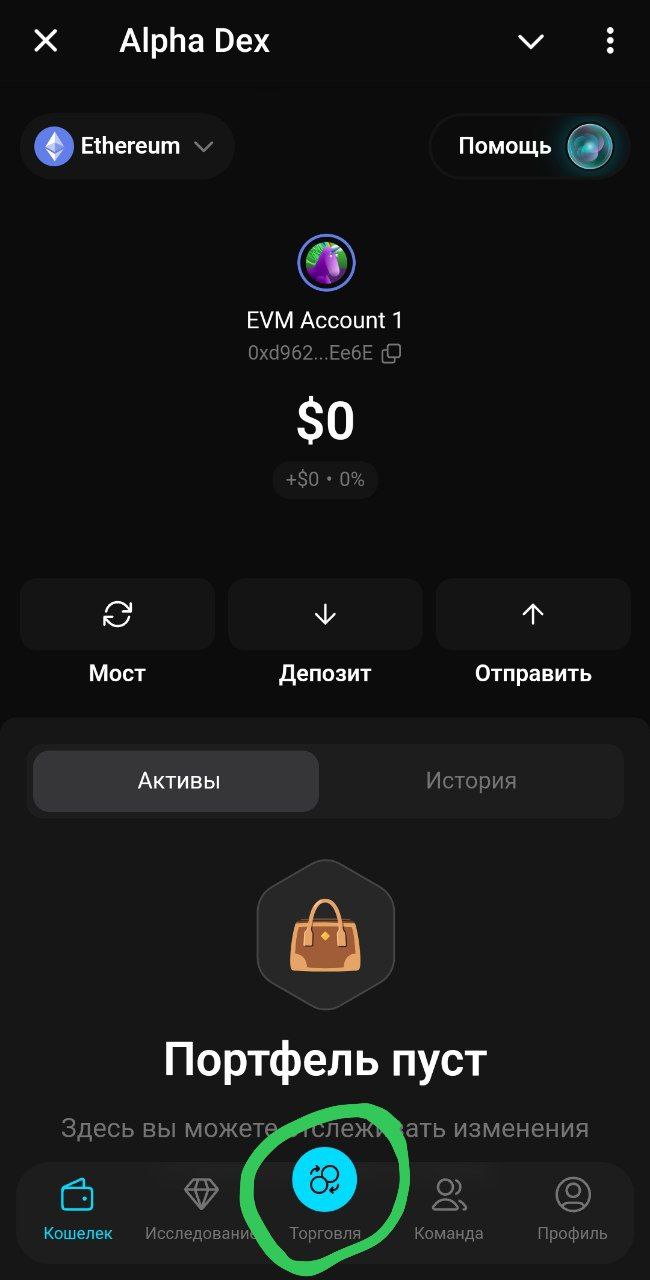Go to the Кошелек wallet tab

[x=78, y=1208]
